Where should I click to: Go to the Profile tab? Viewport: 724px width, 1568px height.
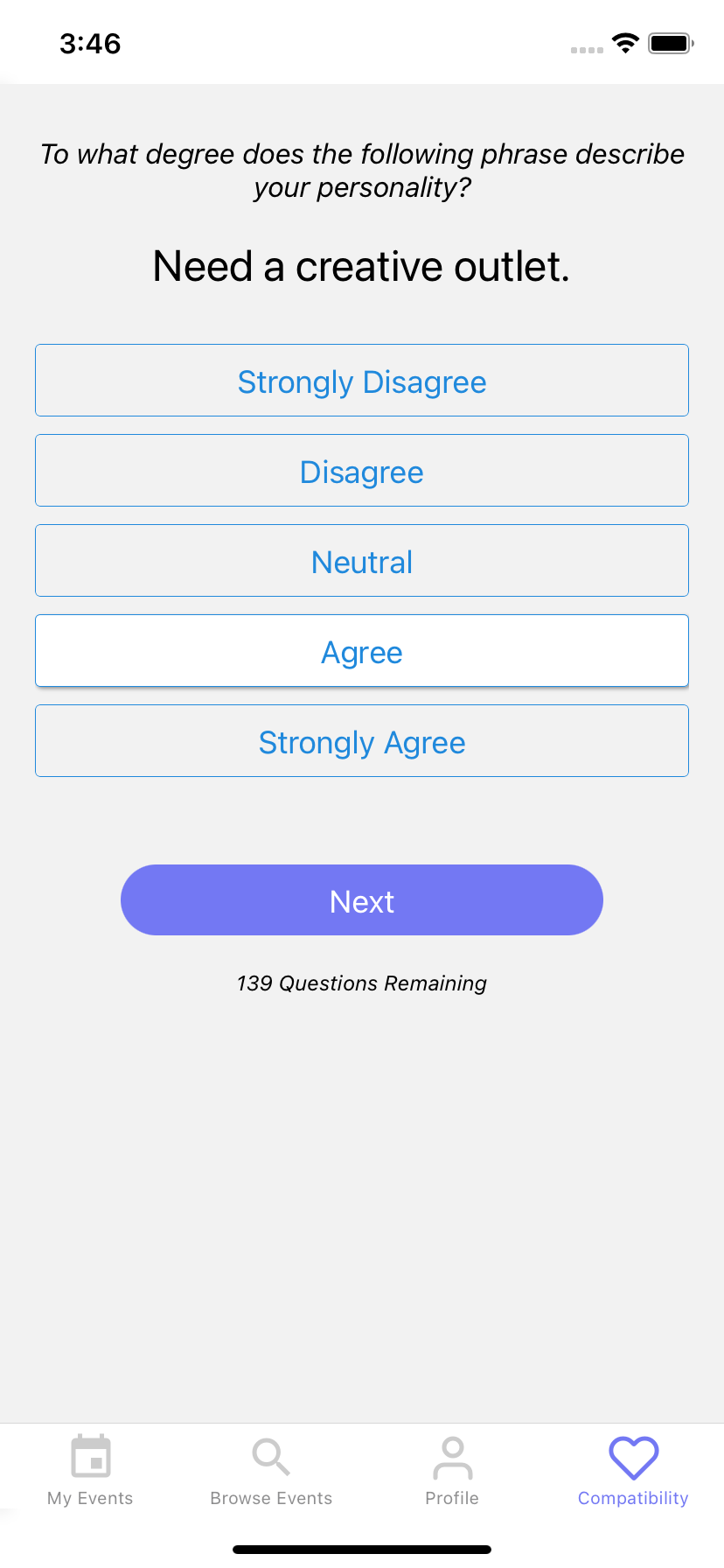click(x=452, y=1471)
